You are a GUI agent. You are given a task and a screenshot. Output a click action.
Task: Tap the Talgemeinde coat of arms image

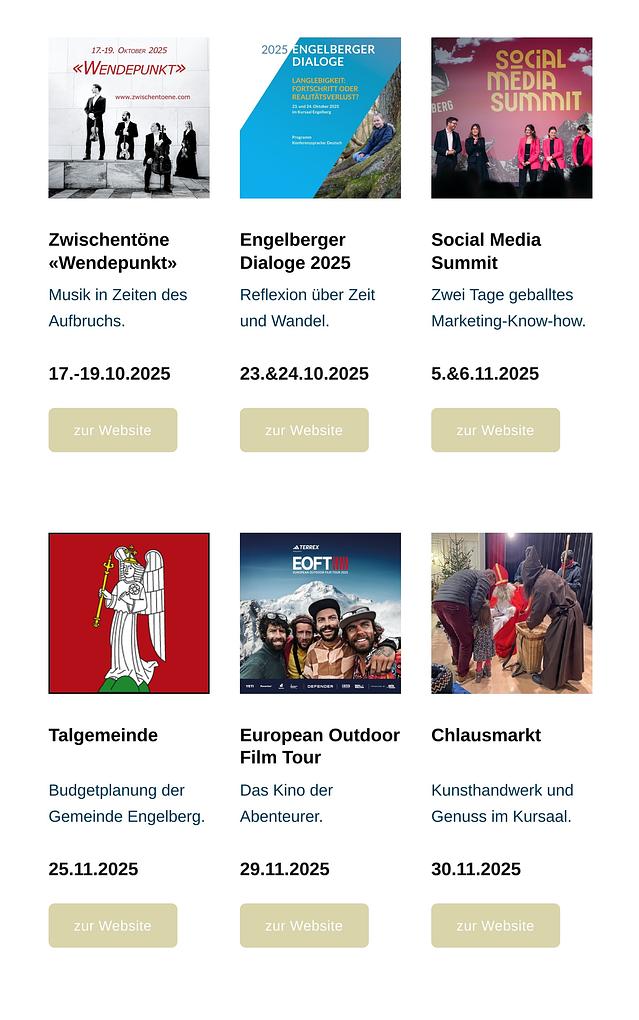[129, 613]
